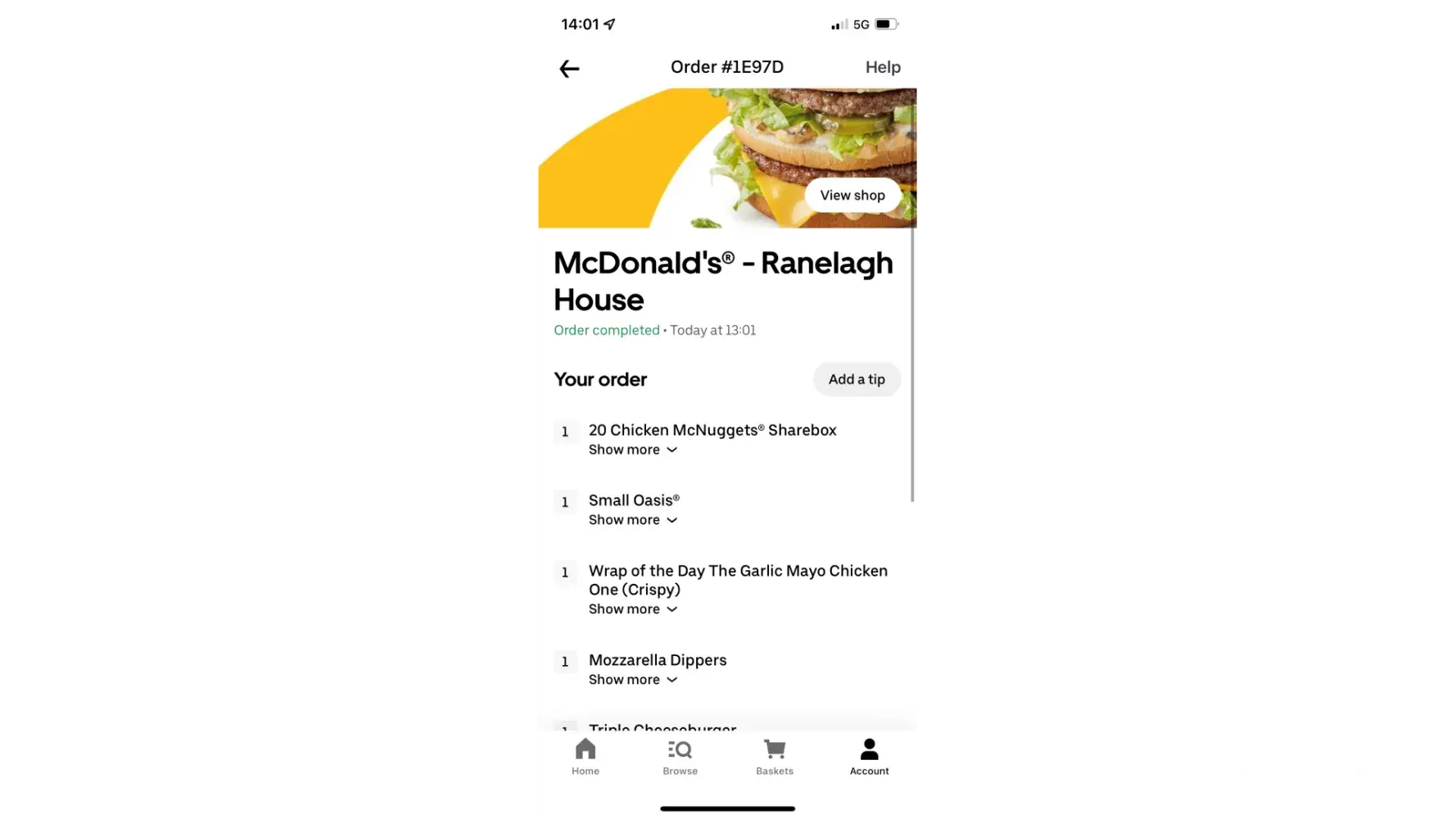Go to the Baskets tab
The height and width of the screenshot is (819, 1456).
click(774, 757)
